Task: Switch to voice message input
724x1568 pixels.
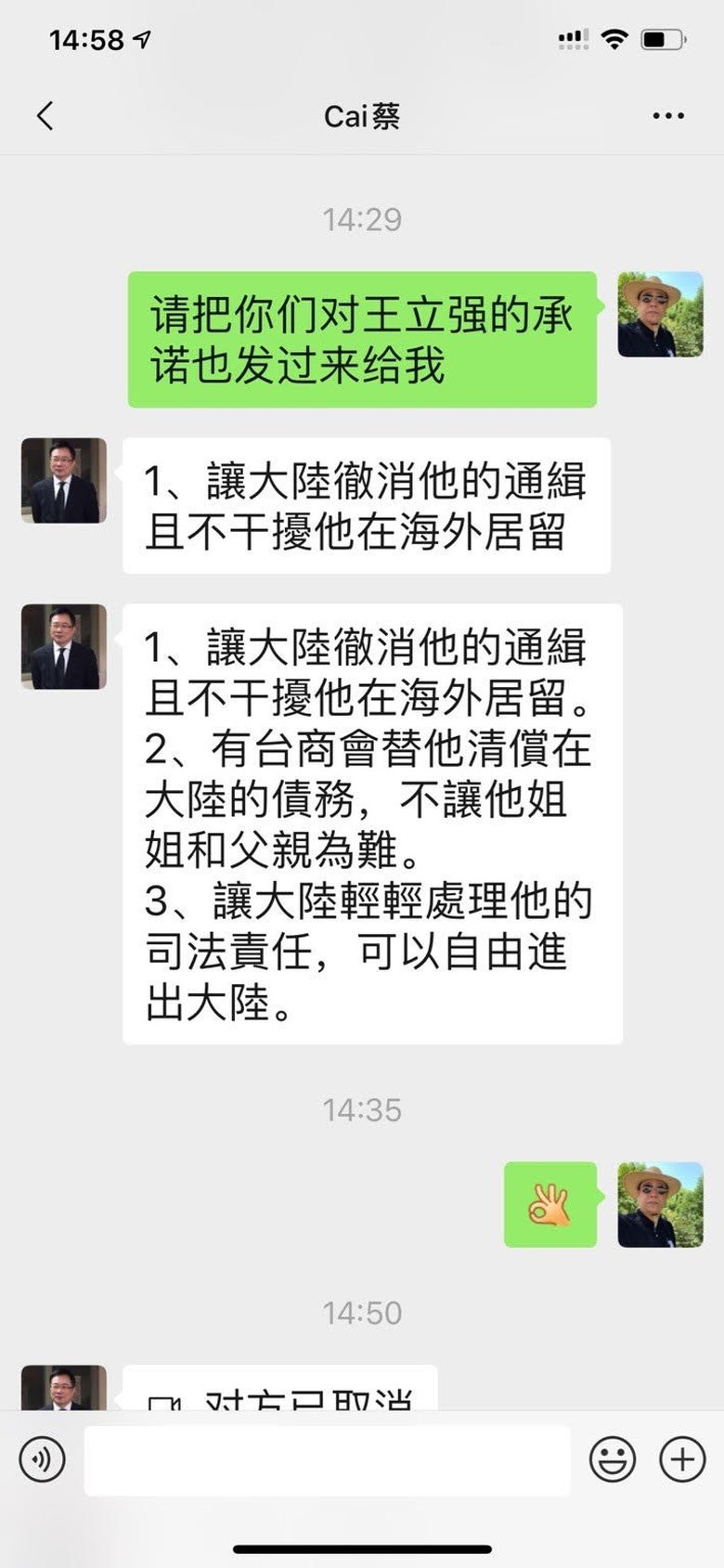Action: (42, 1459)
